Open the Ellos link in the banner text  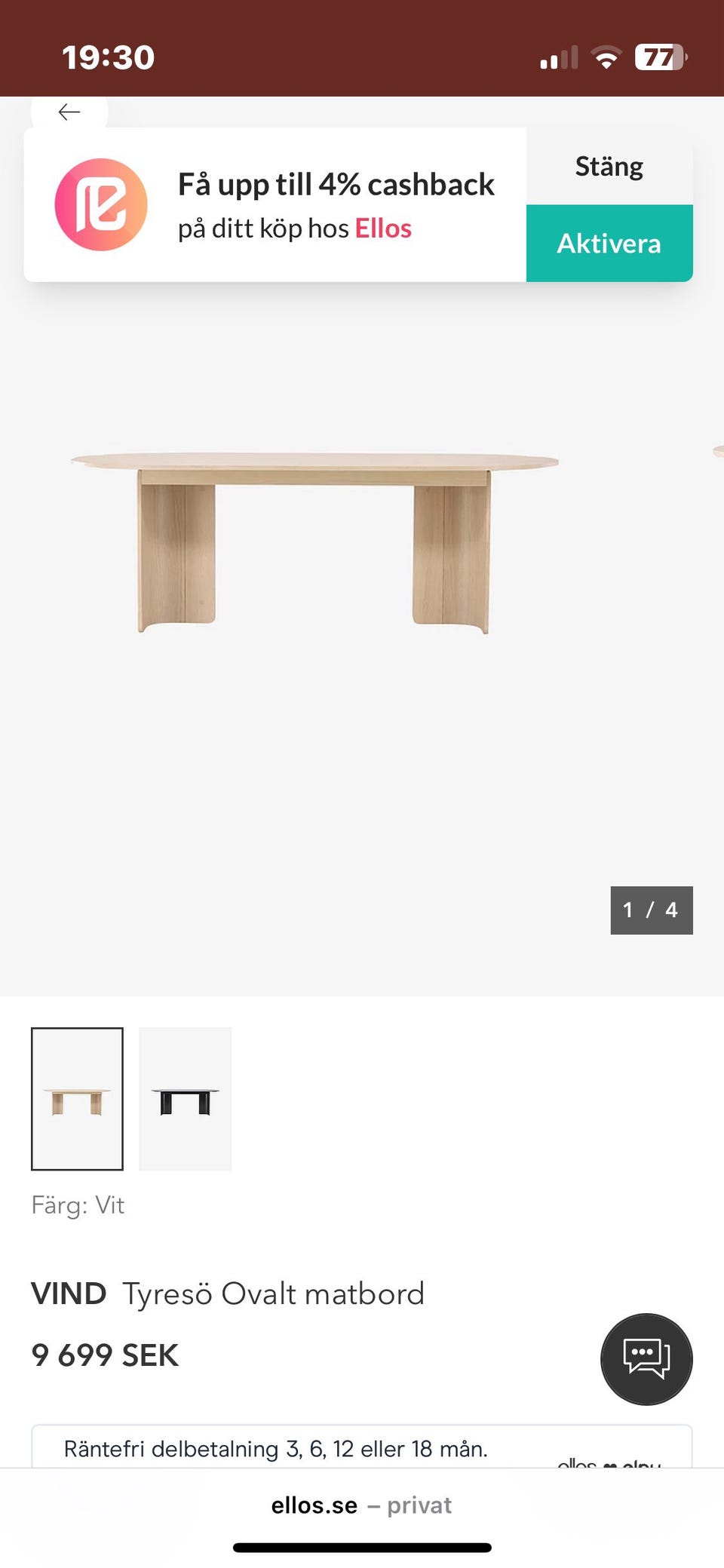point(383,228)
